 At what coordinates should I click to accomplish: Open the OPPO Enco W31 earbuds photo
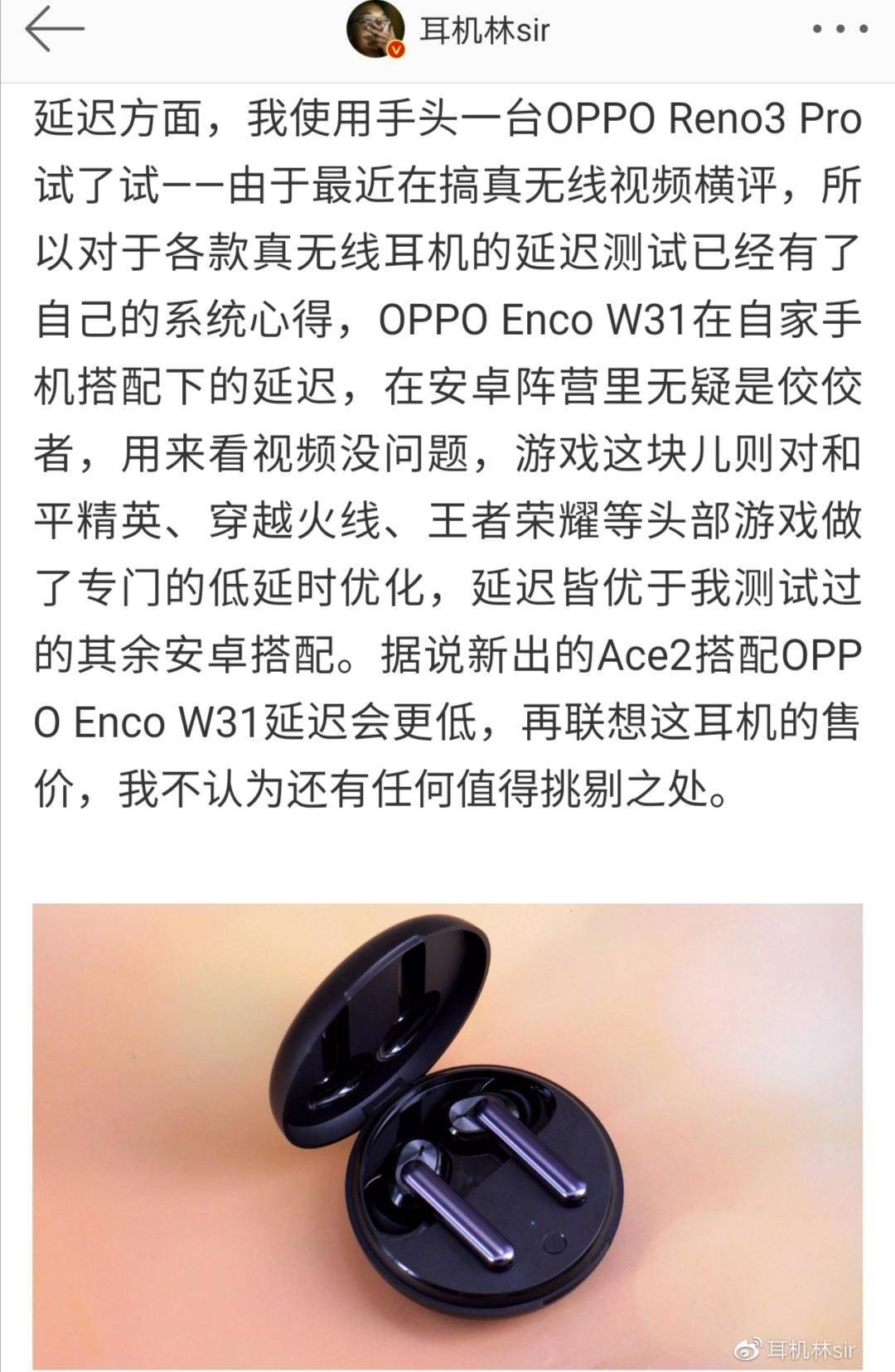447,1135
